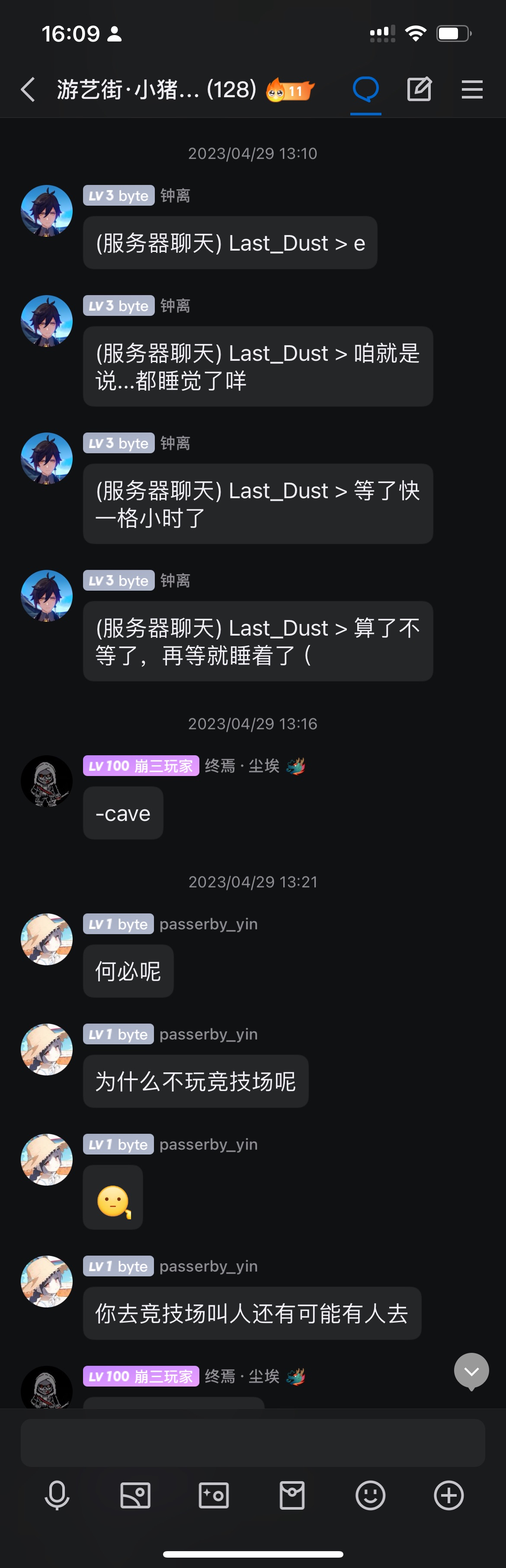Open the hamburger menu
This screenshot has width=506, height=1568.
click(472, 89)
